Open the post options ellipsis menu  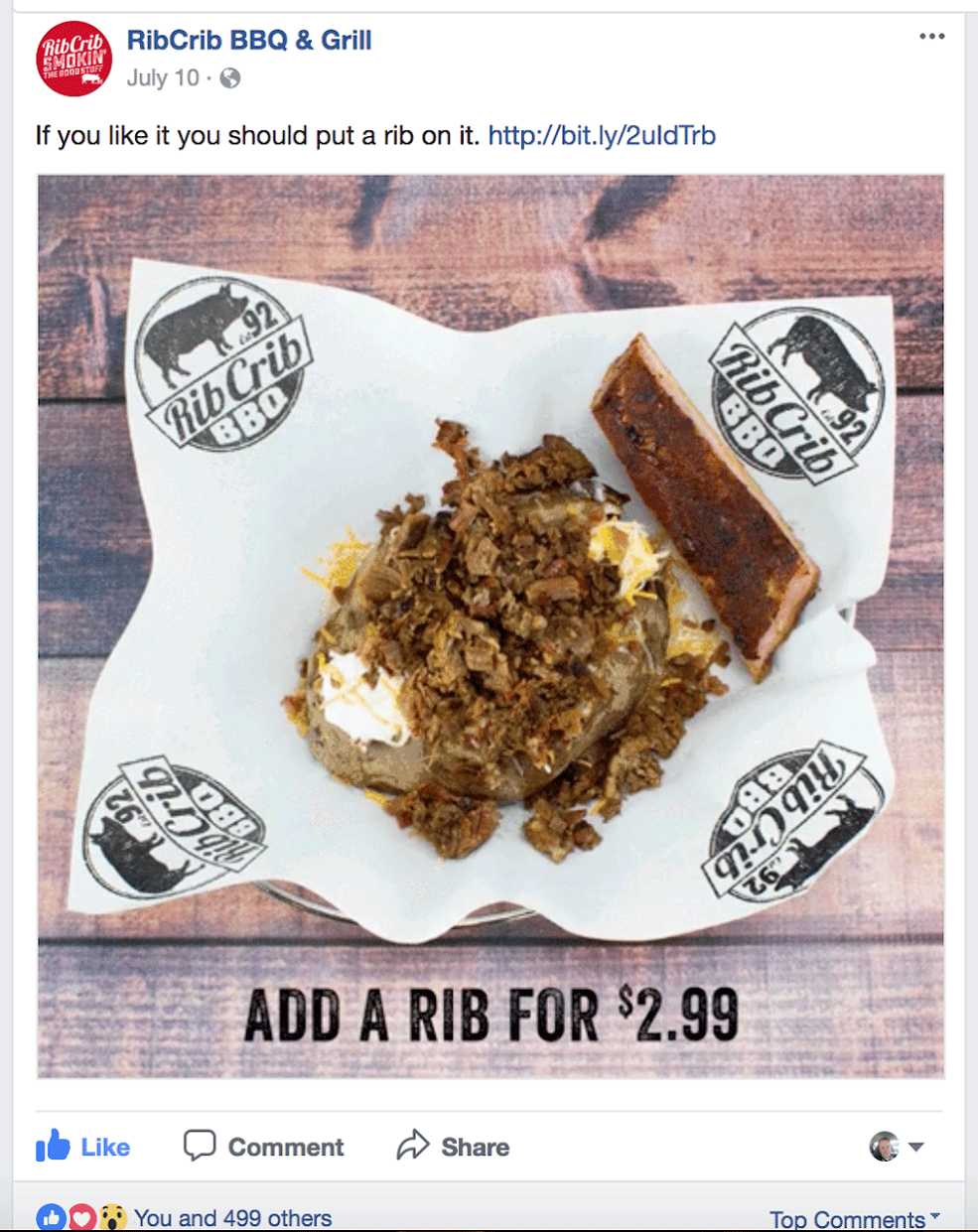931,36
